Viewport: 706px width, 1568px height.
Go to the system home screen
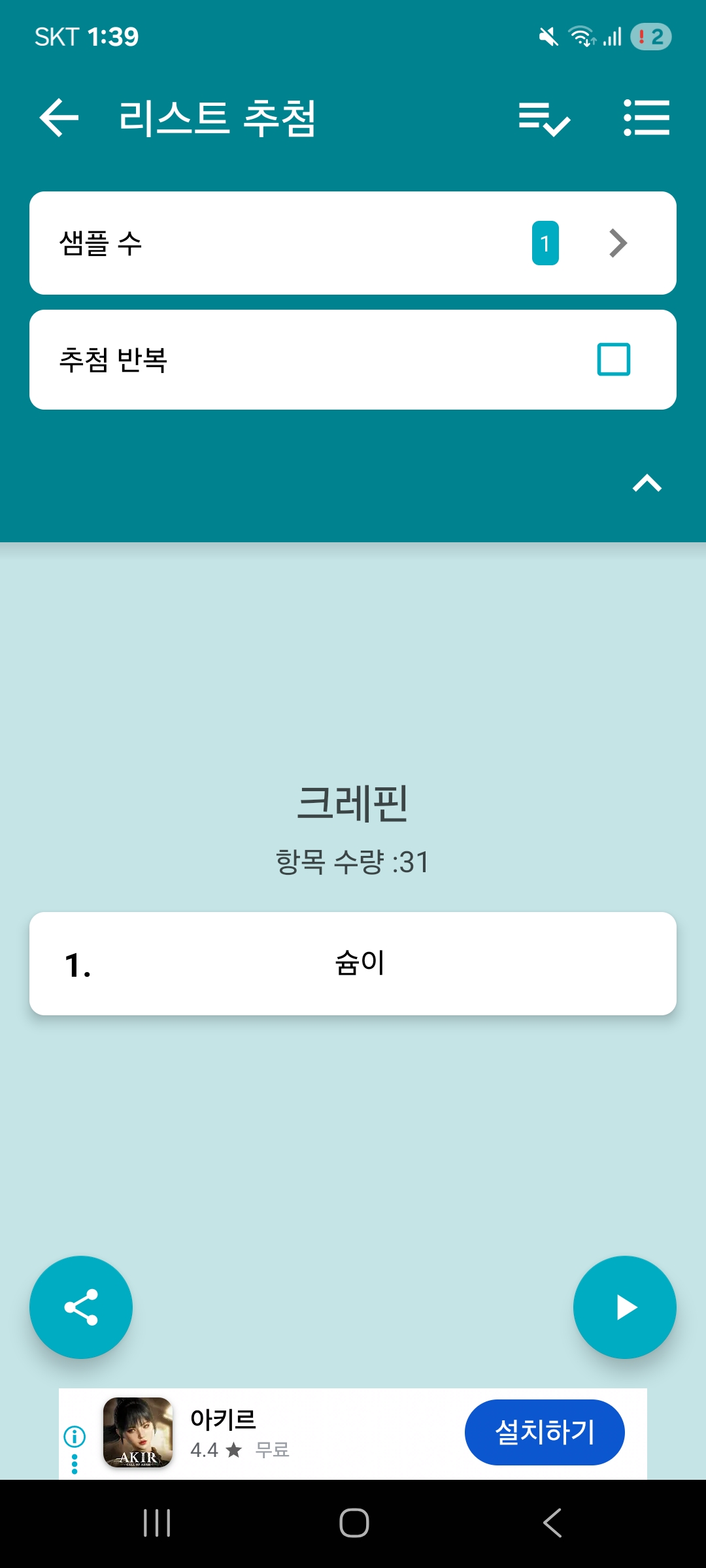pos(354,1523)
